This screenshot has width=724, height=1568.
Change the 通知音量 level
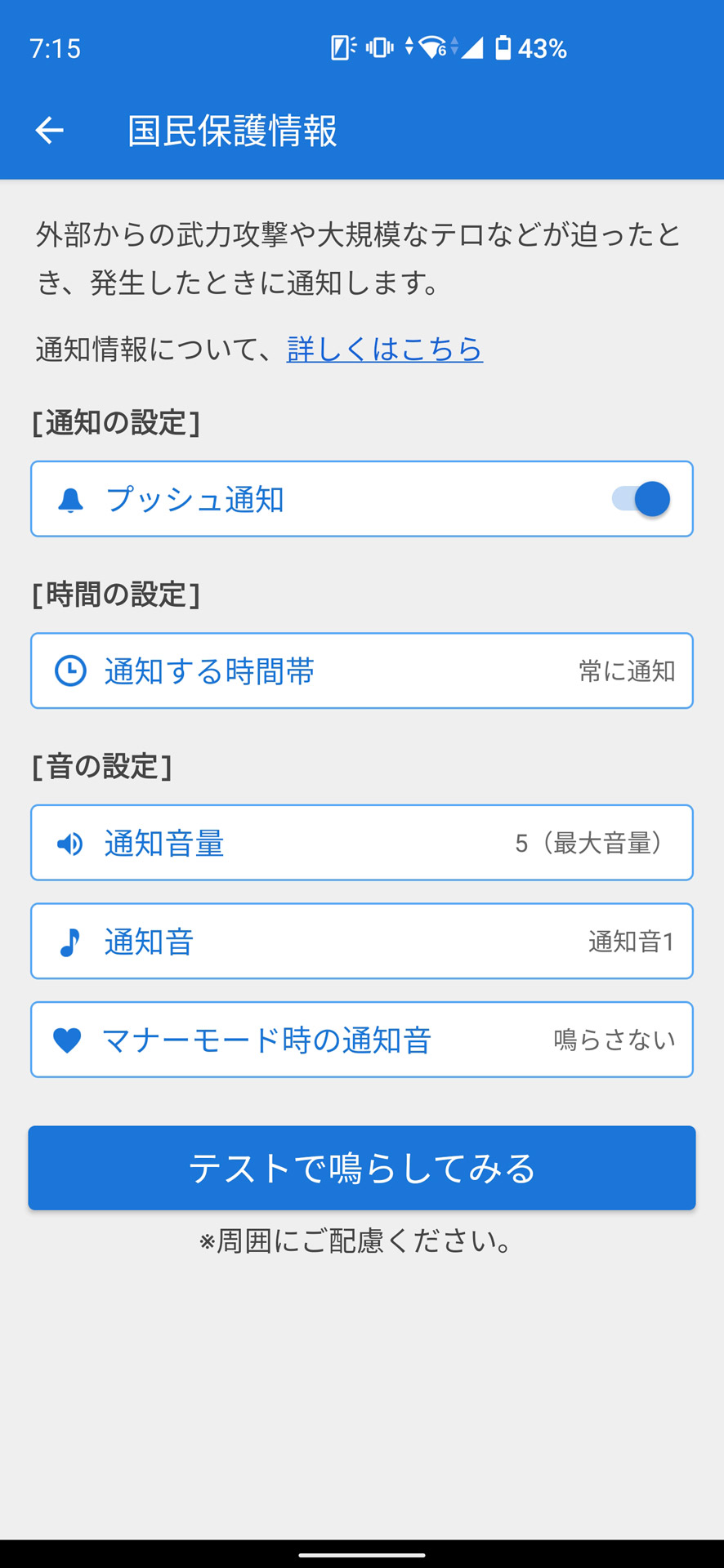362,843
